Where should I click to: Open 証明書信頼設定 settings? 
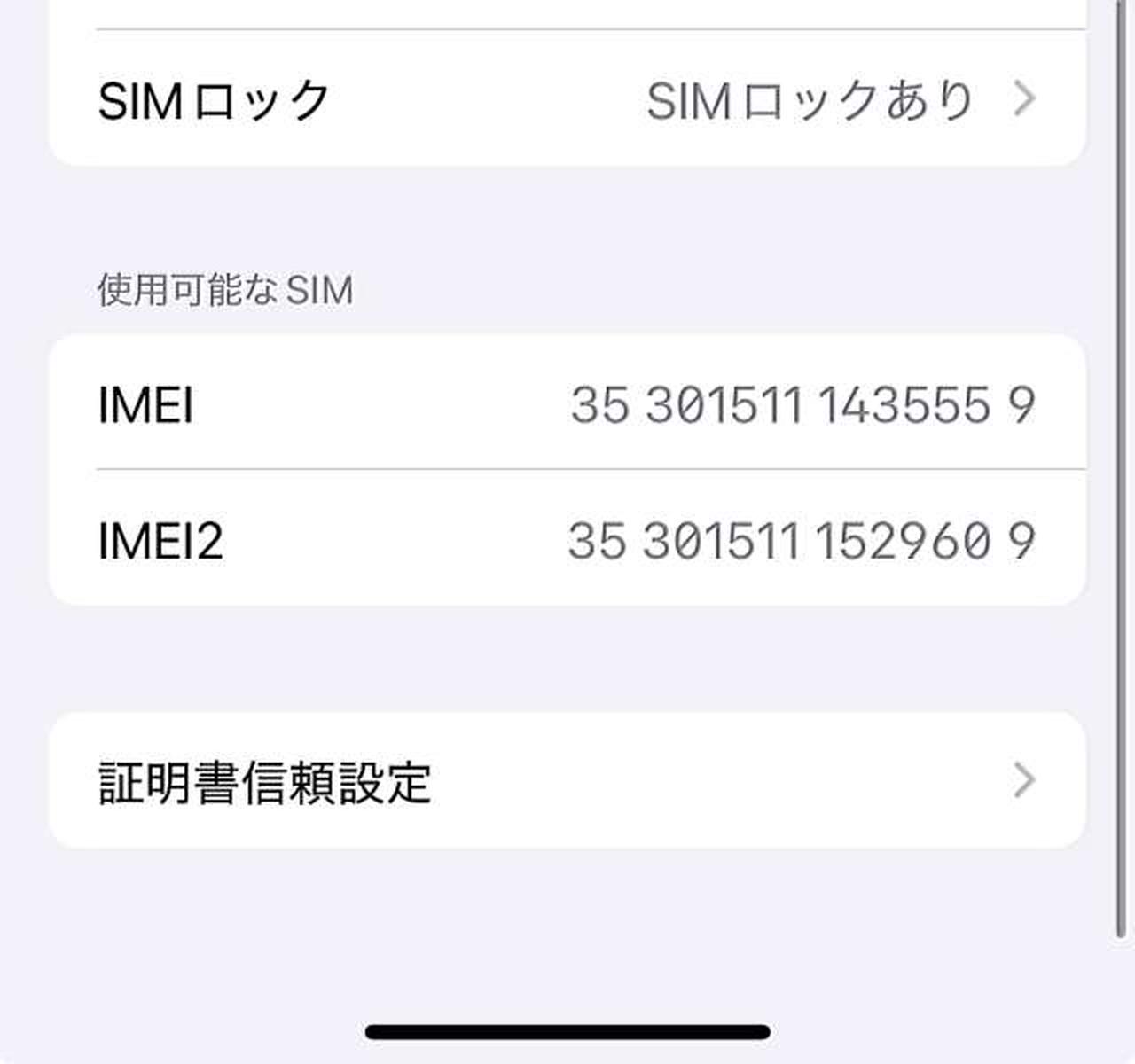[x=567, y=781]
